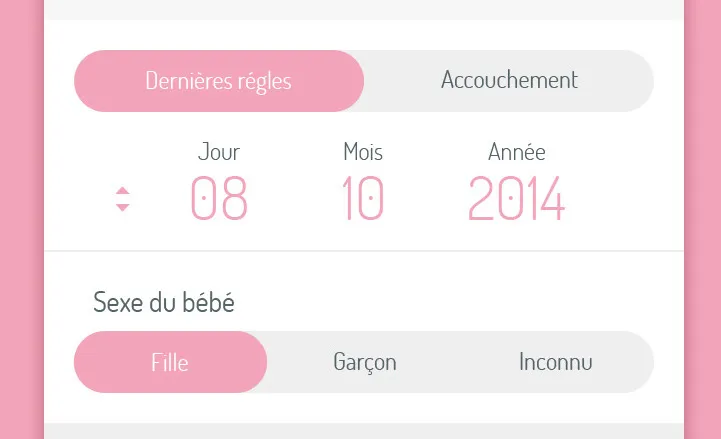The image size is (721, 439).
Task: Choose Fille as baby's sex
Action: point(170,362)
